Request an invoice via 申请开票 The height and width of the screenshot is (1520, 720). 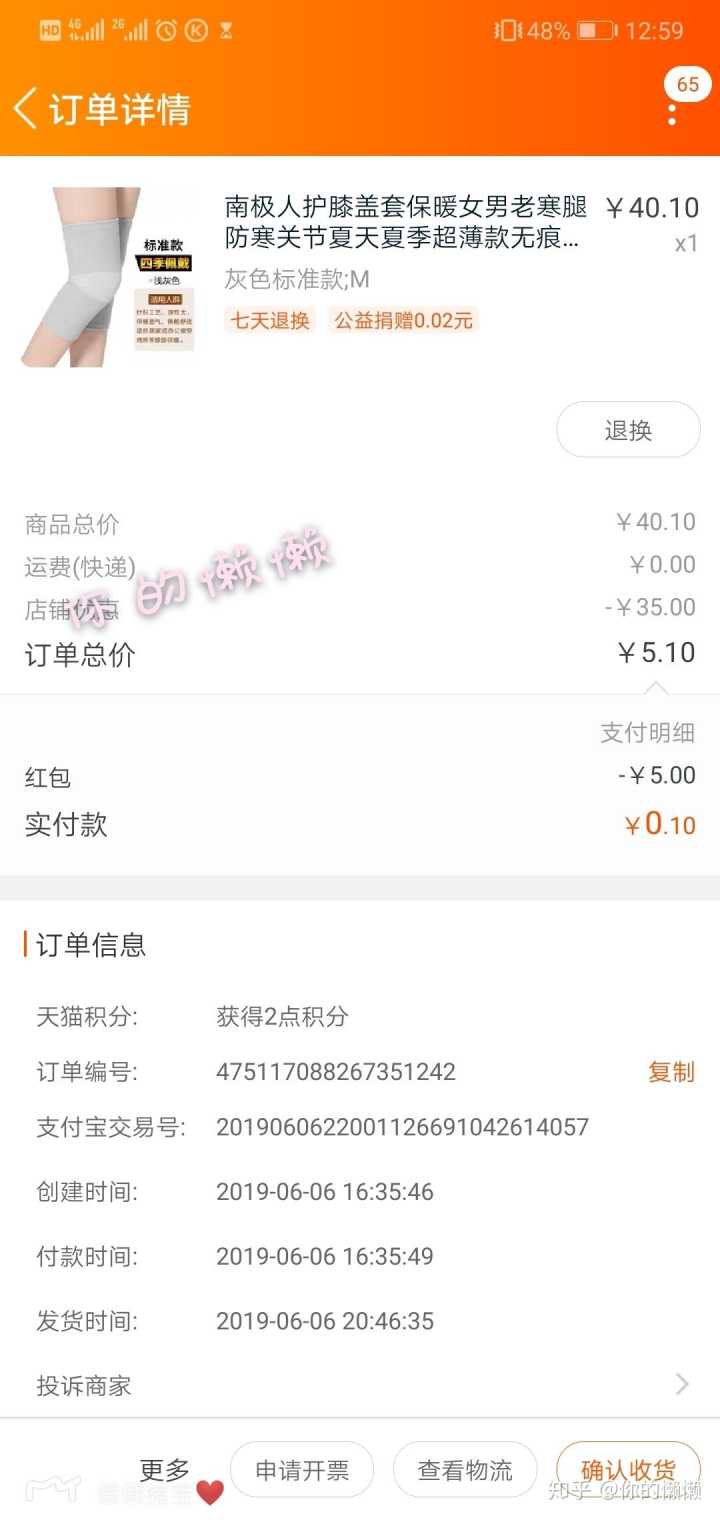tap(302, 1470)
